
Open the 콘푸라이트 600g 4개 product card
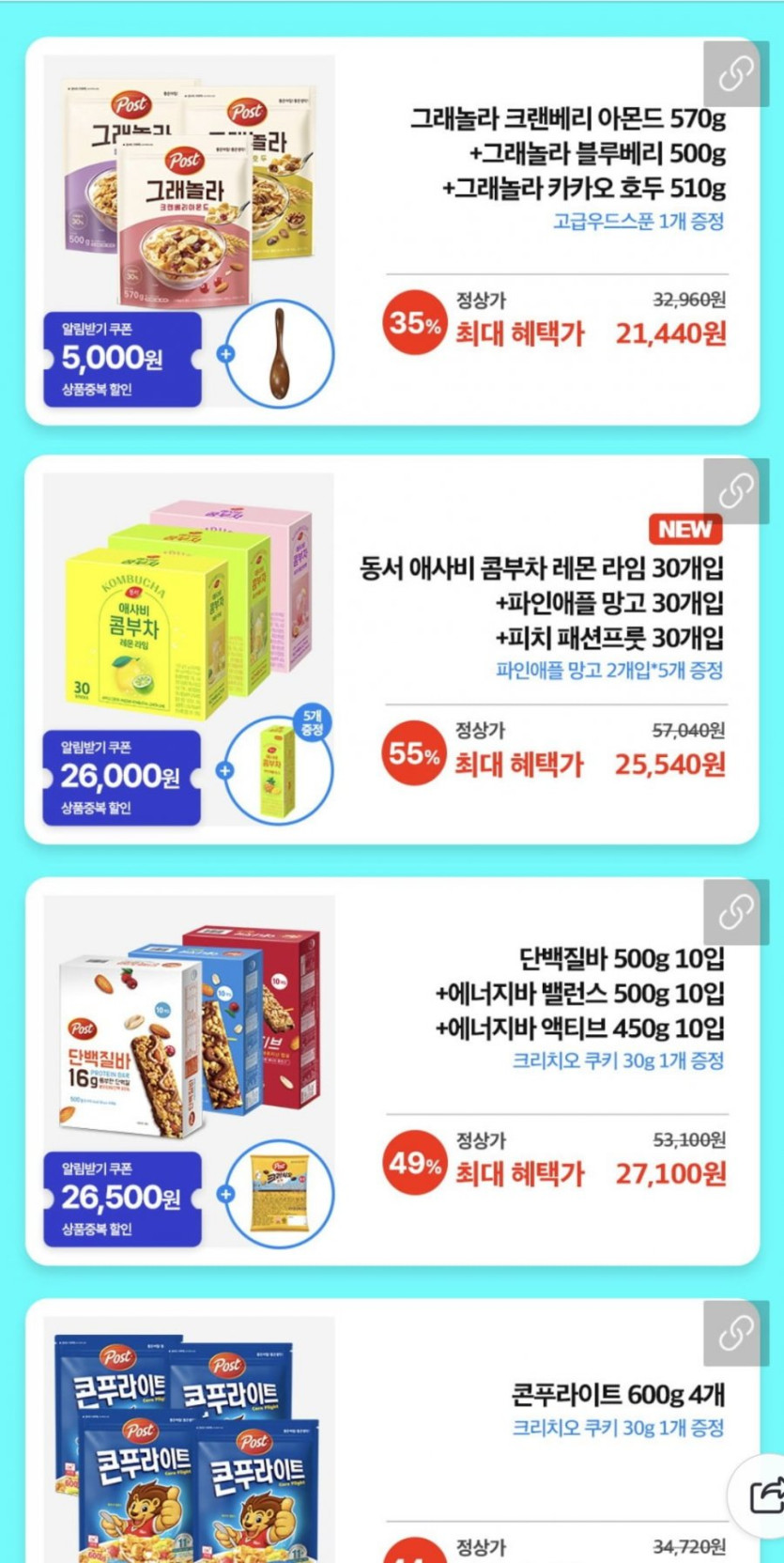click(x=618, y=1395)
